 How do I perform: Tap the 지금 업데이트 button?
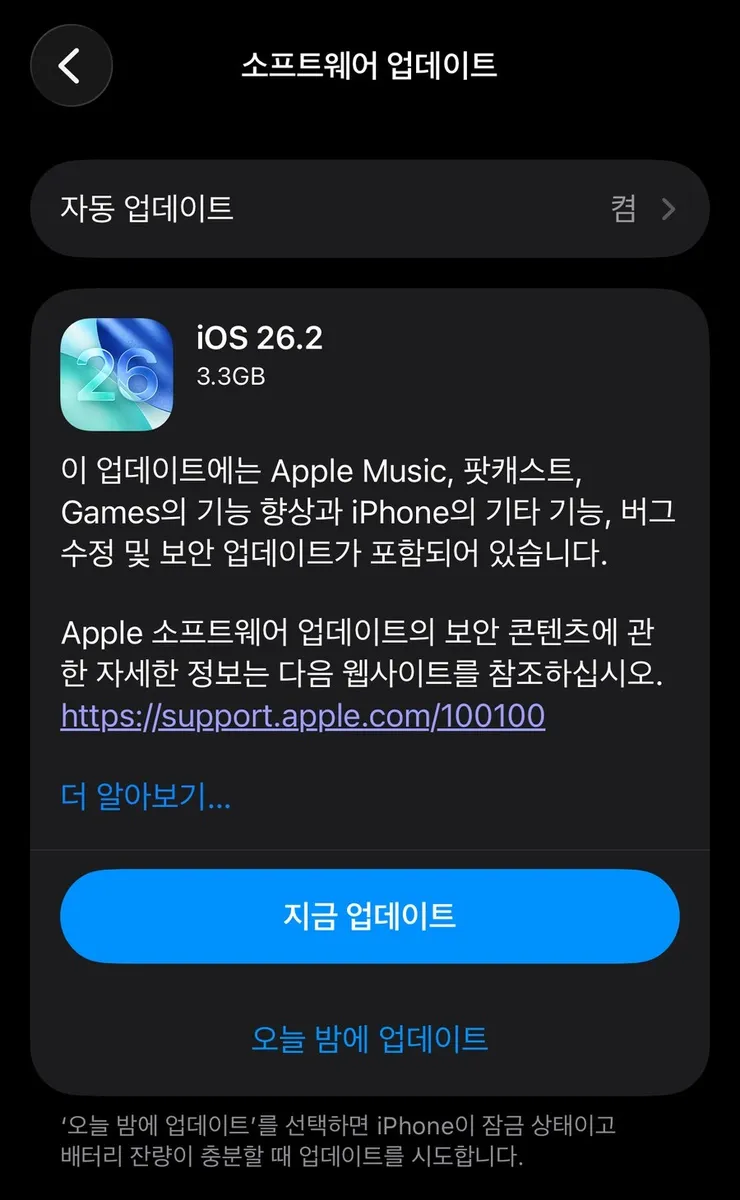(370, 916)
